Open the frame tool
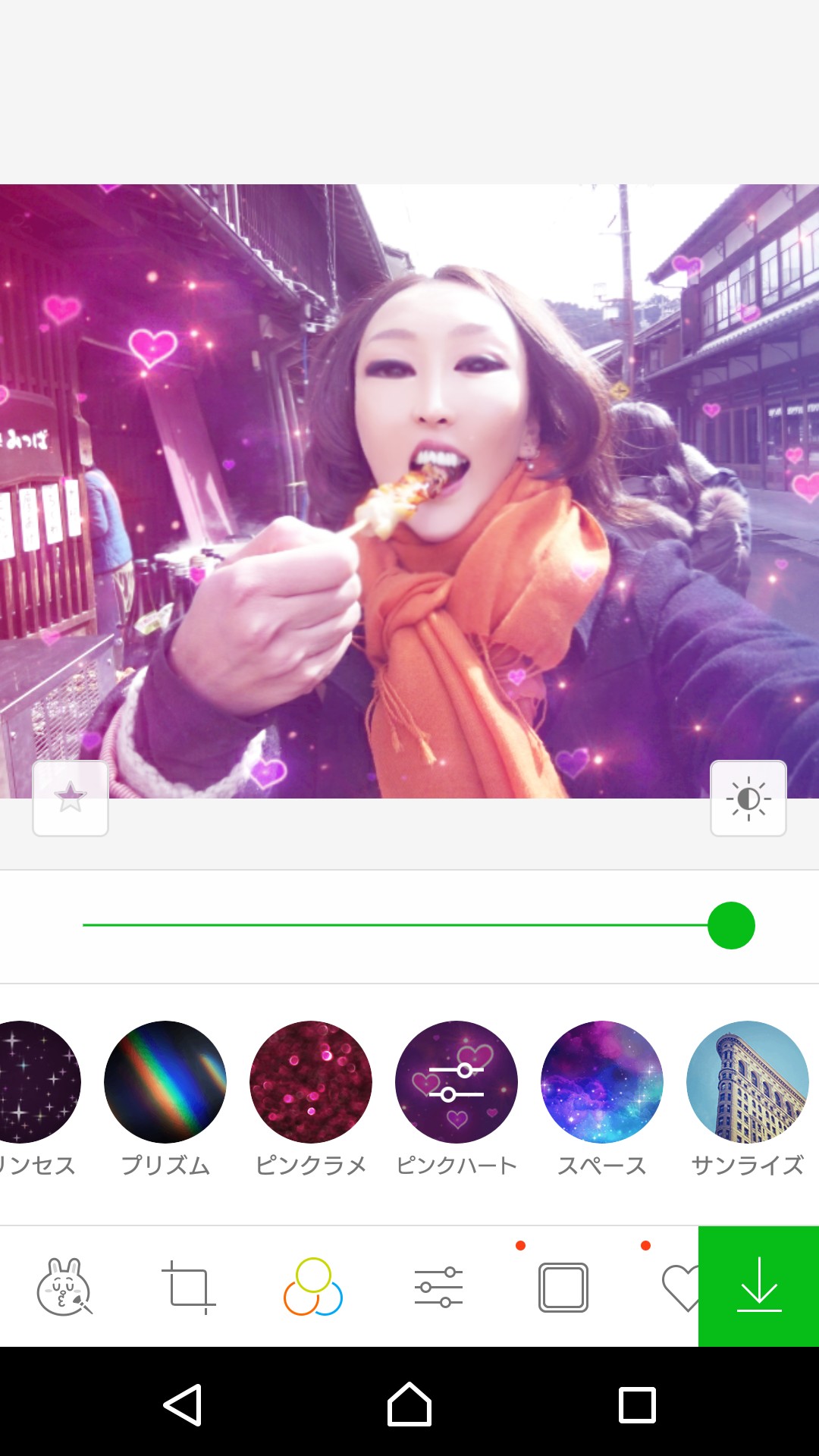819x1456 pixels. [563, 1287]
